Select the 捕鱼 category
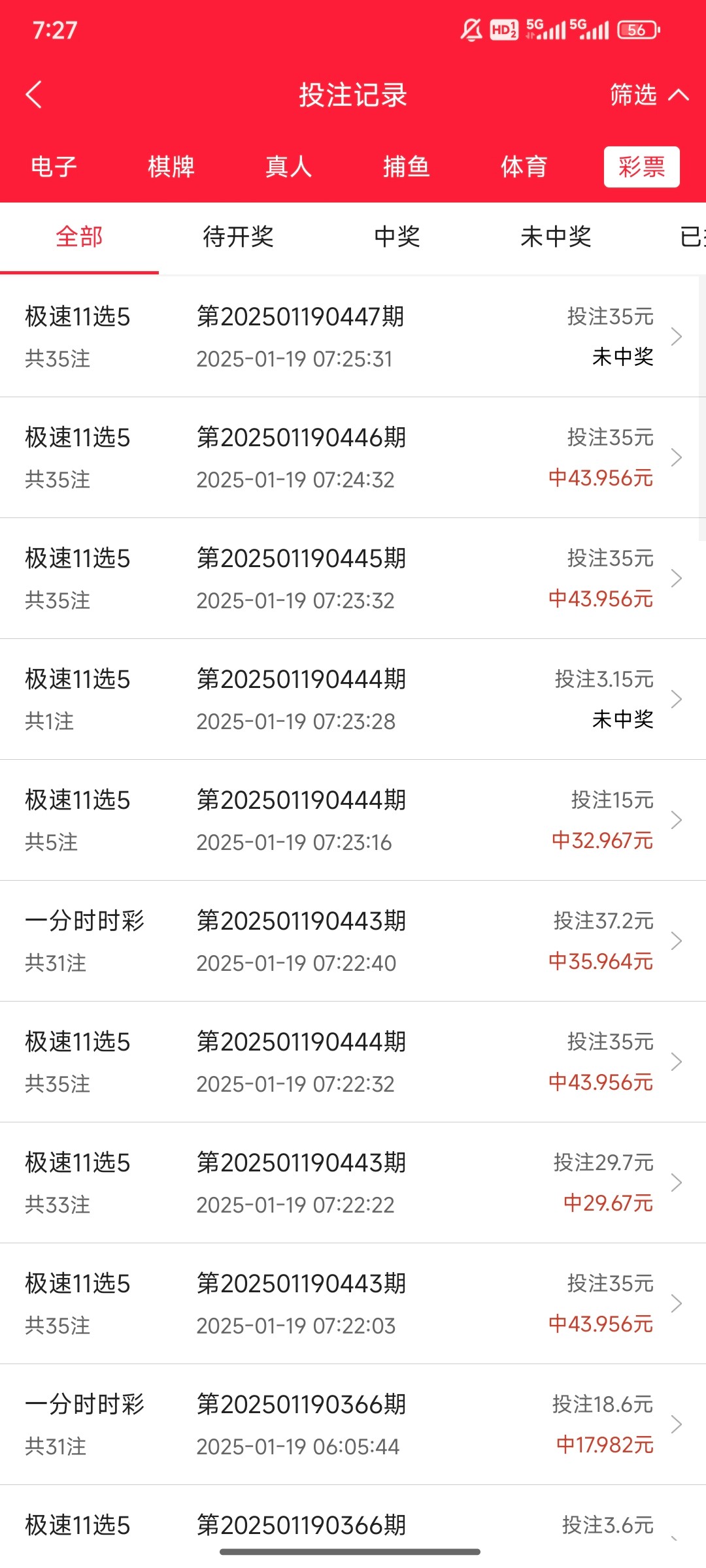706x1568 pixels. coord(407,167)
